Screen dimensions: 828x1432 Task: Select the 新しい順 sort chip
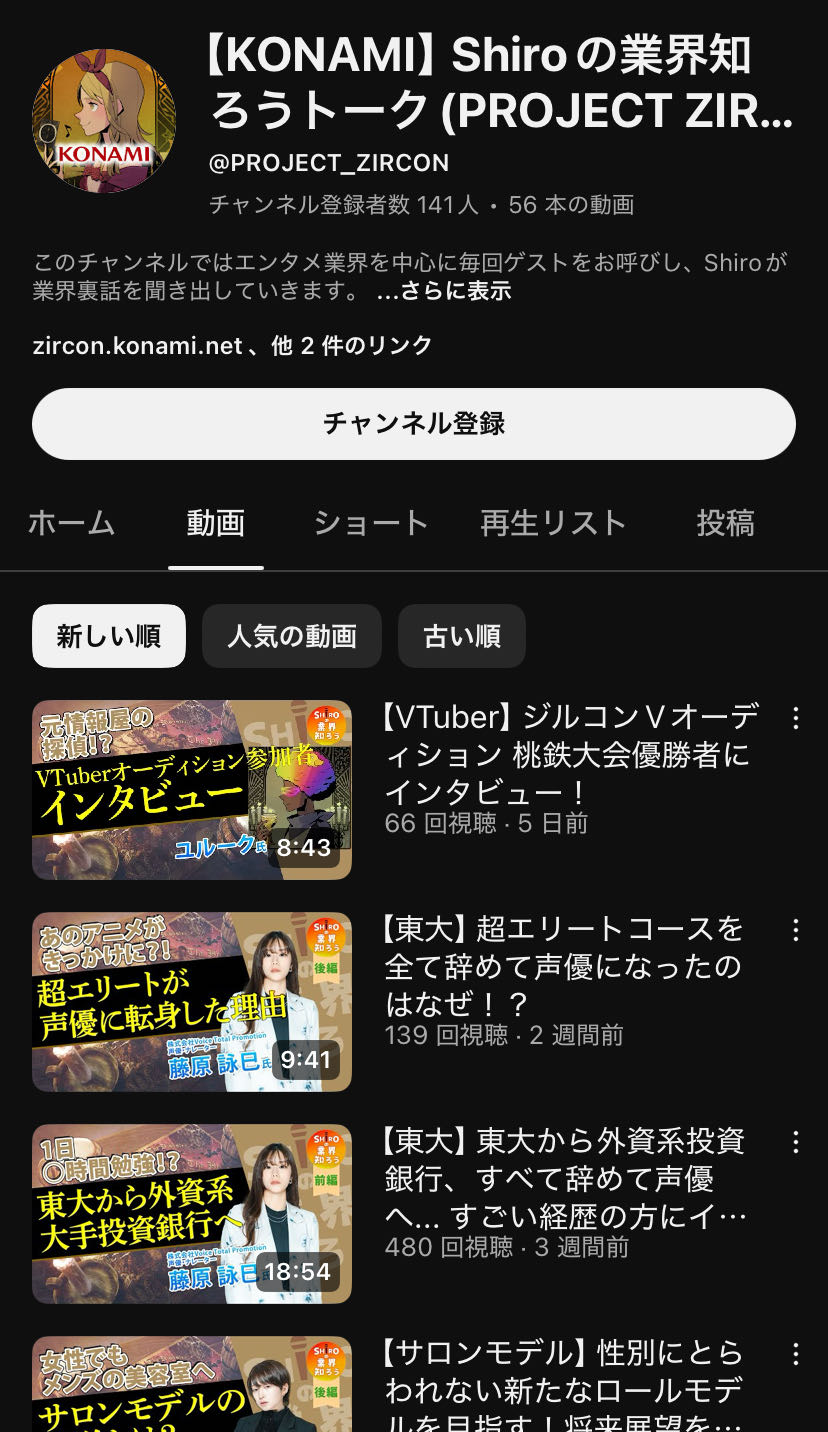click(109, 636)
